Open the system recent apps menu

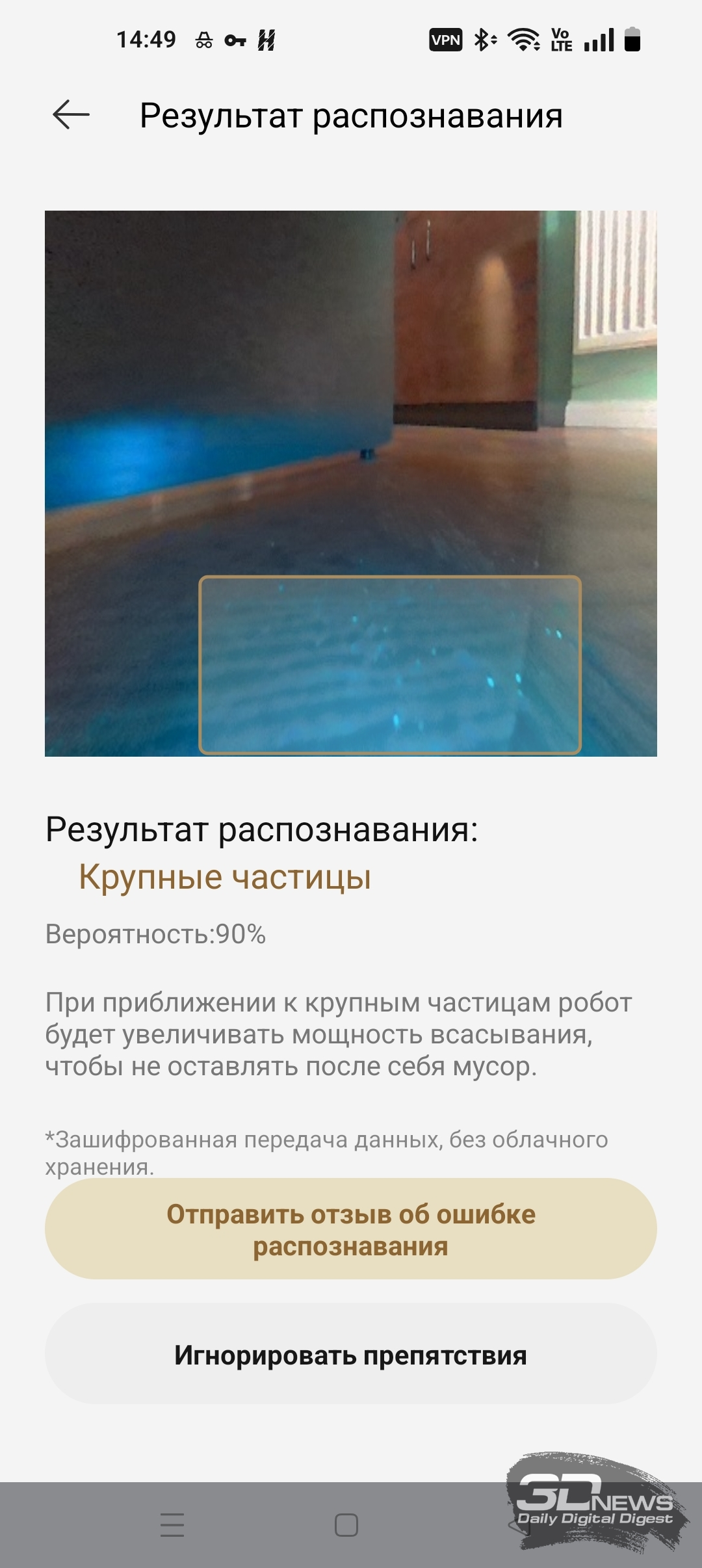[x=172, y=1524]
